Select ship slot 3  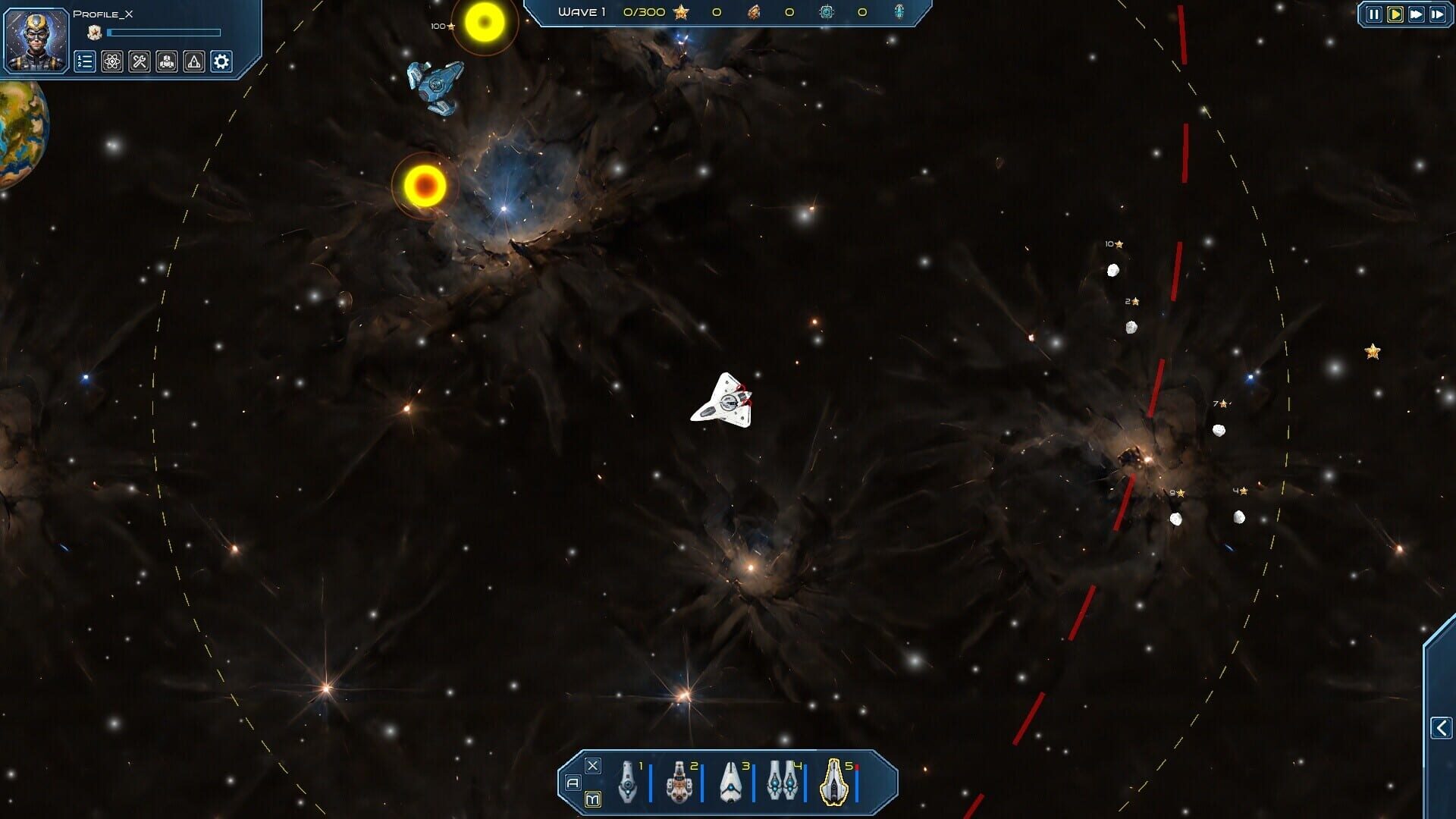click(730, 781)
